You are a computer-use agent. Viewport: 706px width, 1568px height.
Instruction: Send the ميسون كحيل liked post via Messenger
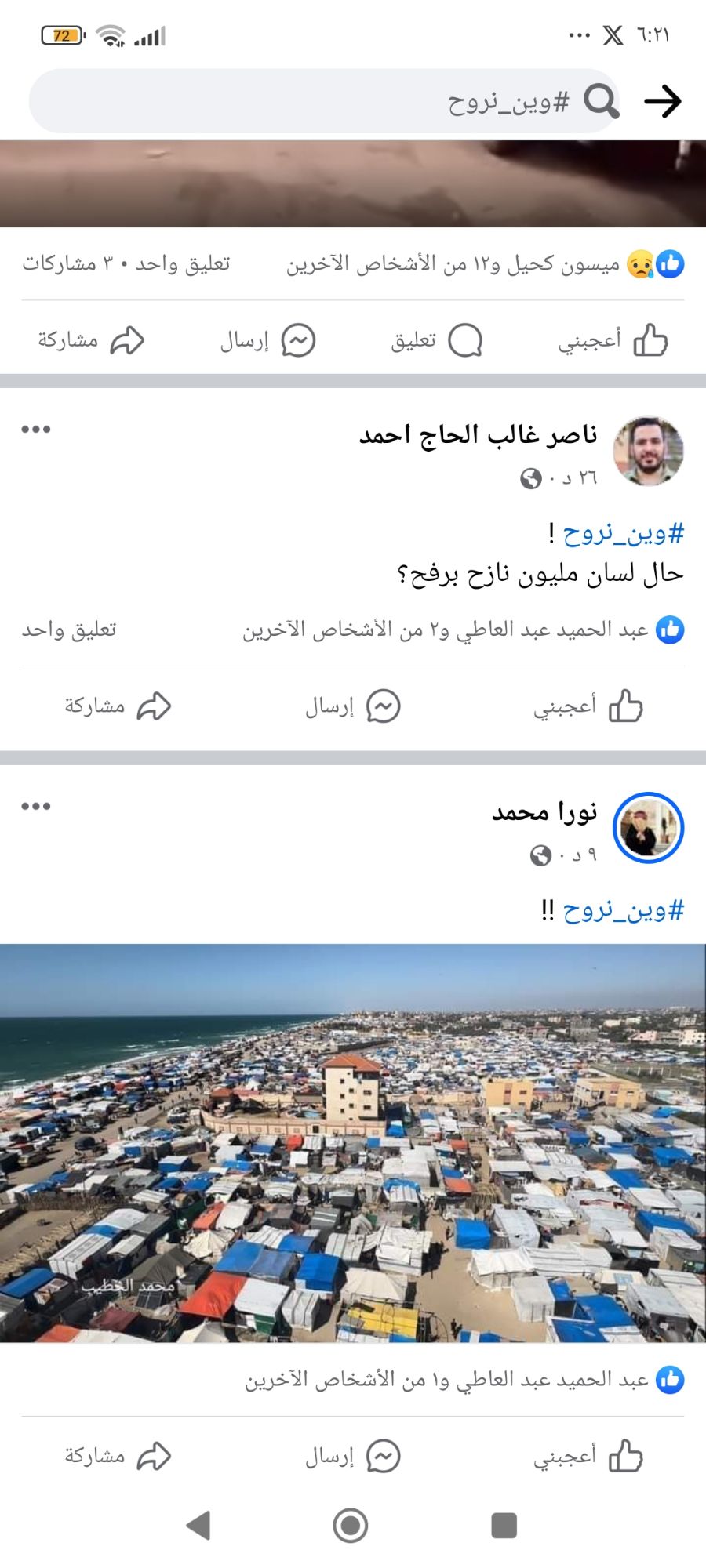[x=267, y=340]
